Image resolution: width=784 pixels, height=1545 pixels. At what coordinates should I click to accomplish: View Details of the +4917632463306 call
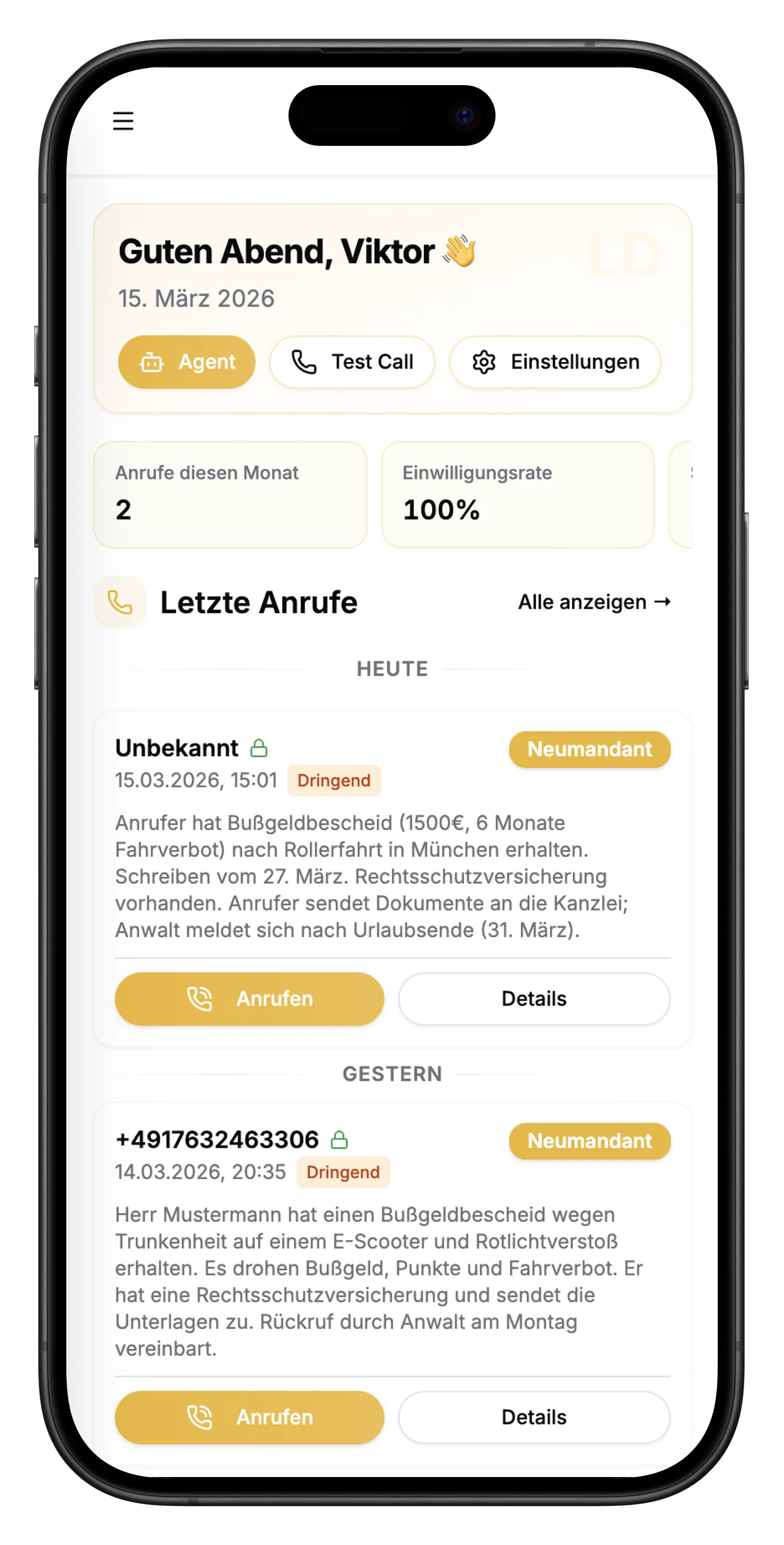534,1417
